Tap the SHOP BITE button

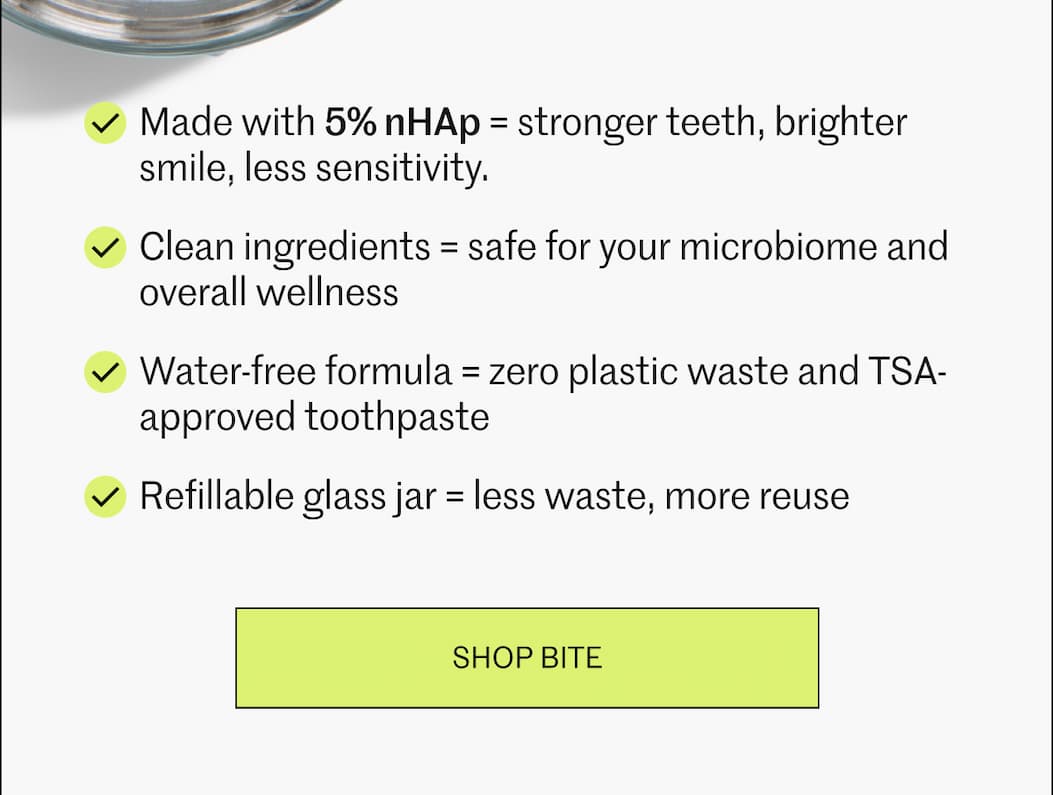point(527,658)
